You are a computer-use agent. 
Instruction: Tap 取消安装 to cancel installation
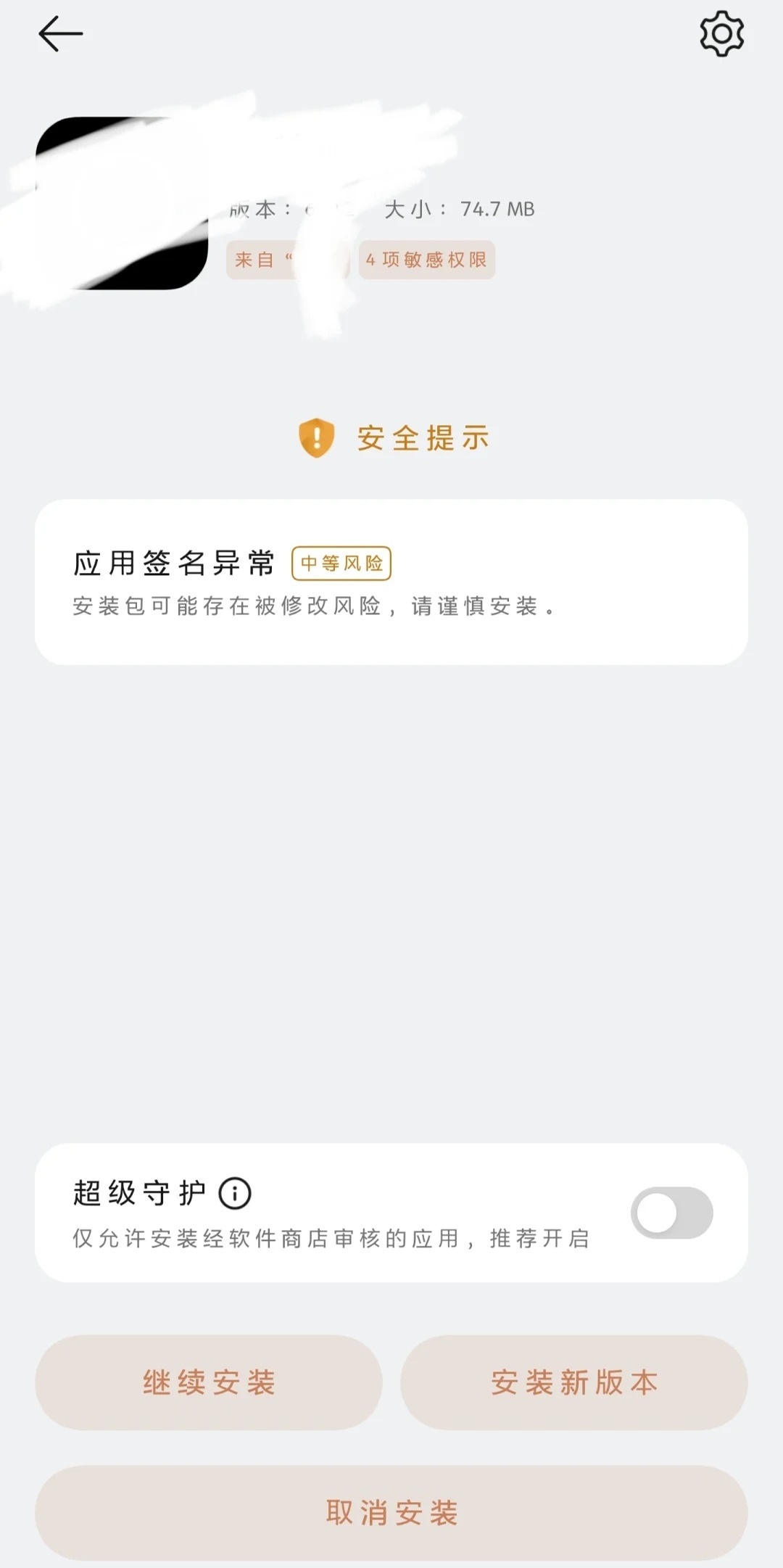pos(391,1514)
